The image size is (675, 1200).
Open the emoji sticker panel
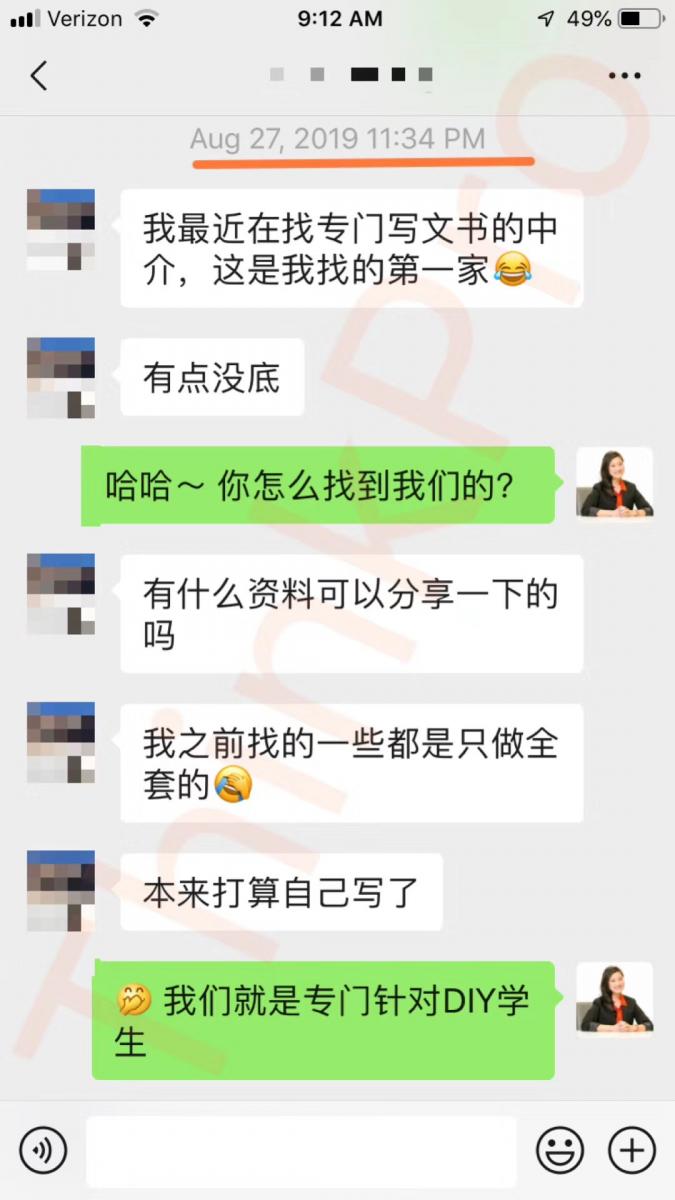[x=560, y=1150]
